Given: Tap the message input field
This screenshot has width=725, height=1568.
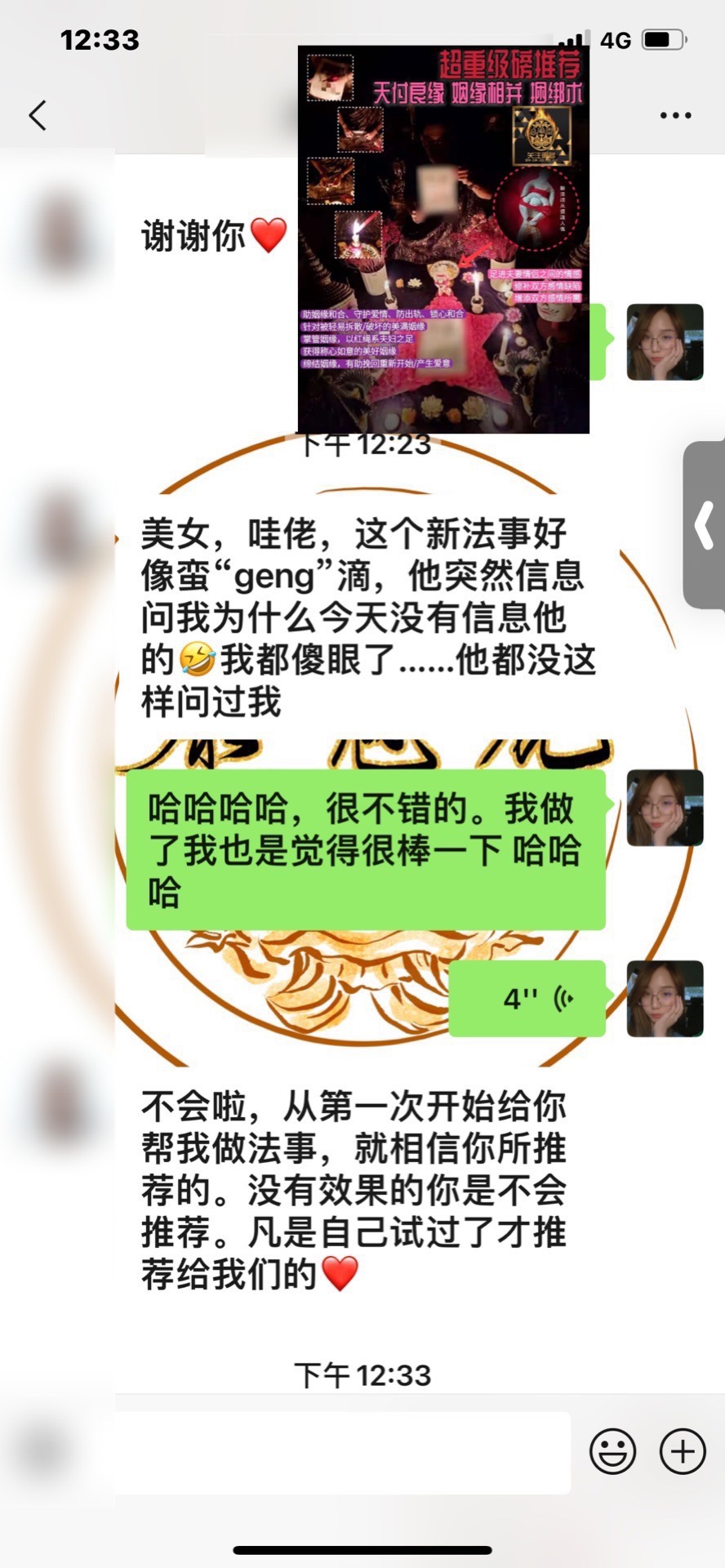Looking at the screenshot, I should click(x=342, y=1452).
